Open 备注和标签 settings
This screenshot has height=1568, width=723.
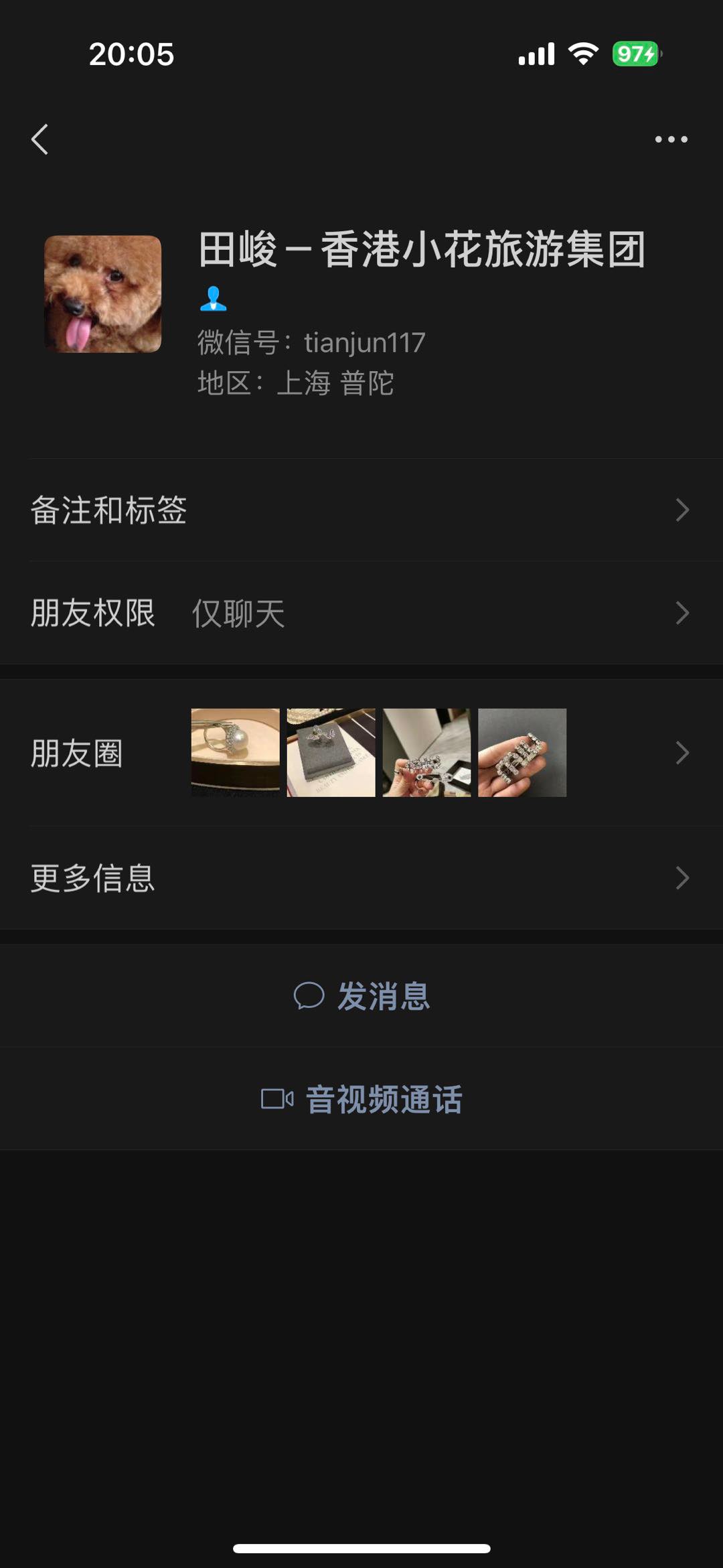click(x=361, y=510)
